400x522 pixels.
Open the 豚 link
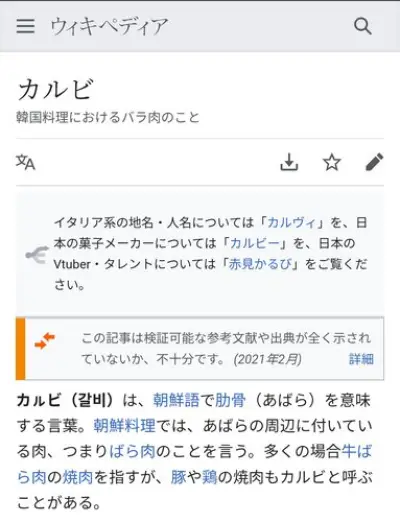pos(179,477)
